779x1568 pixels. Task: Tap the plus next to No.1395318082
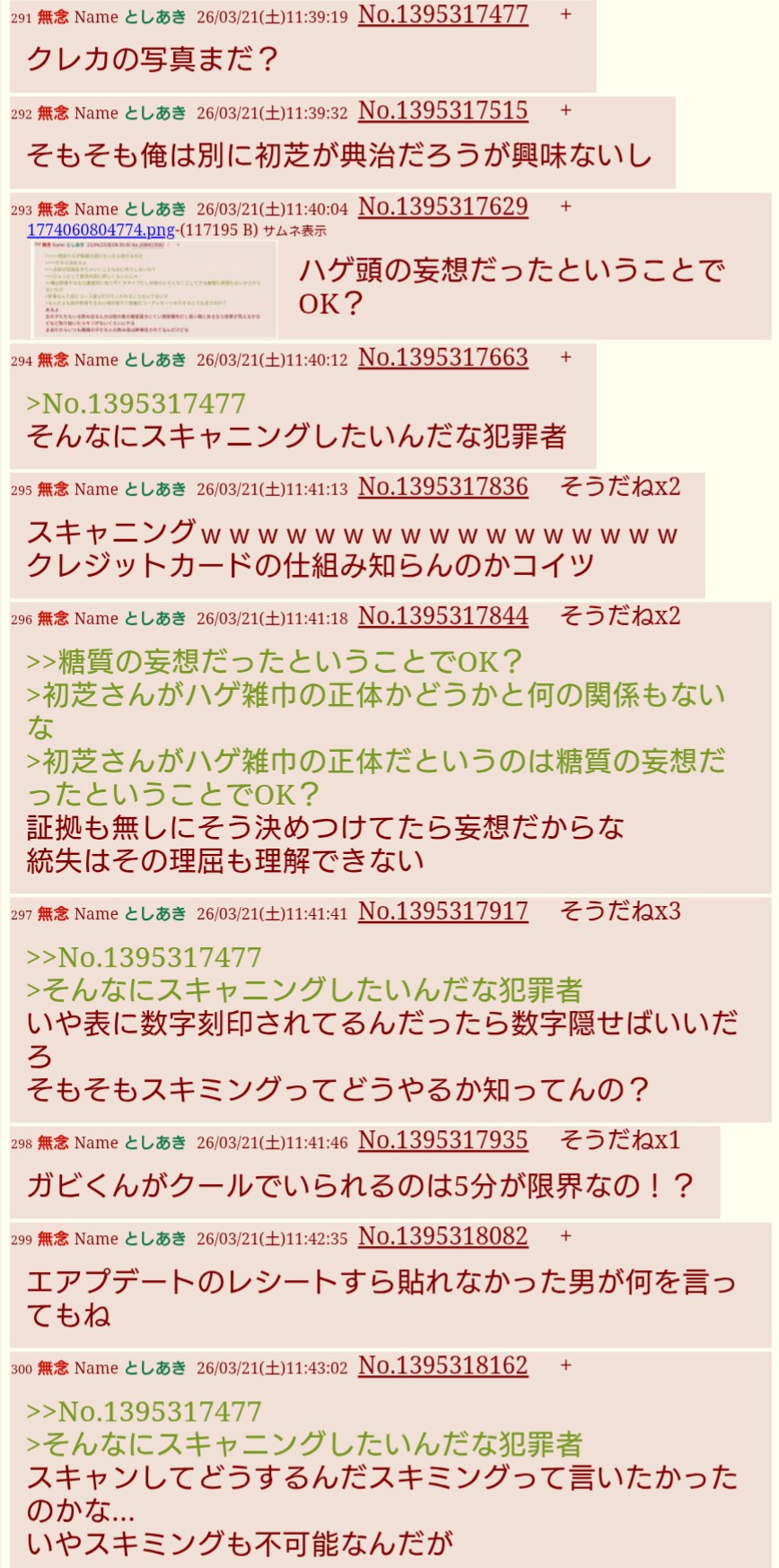565,1236
